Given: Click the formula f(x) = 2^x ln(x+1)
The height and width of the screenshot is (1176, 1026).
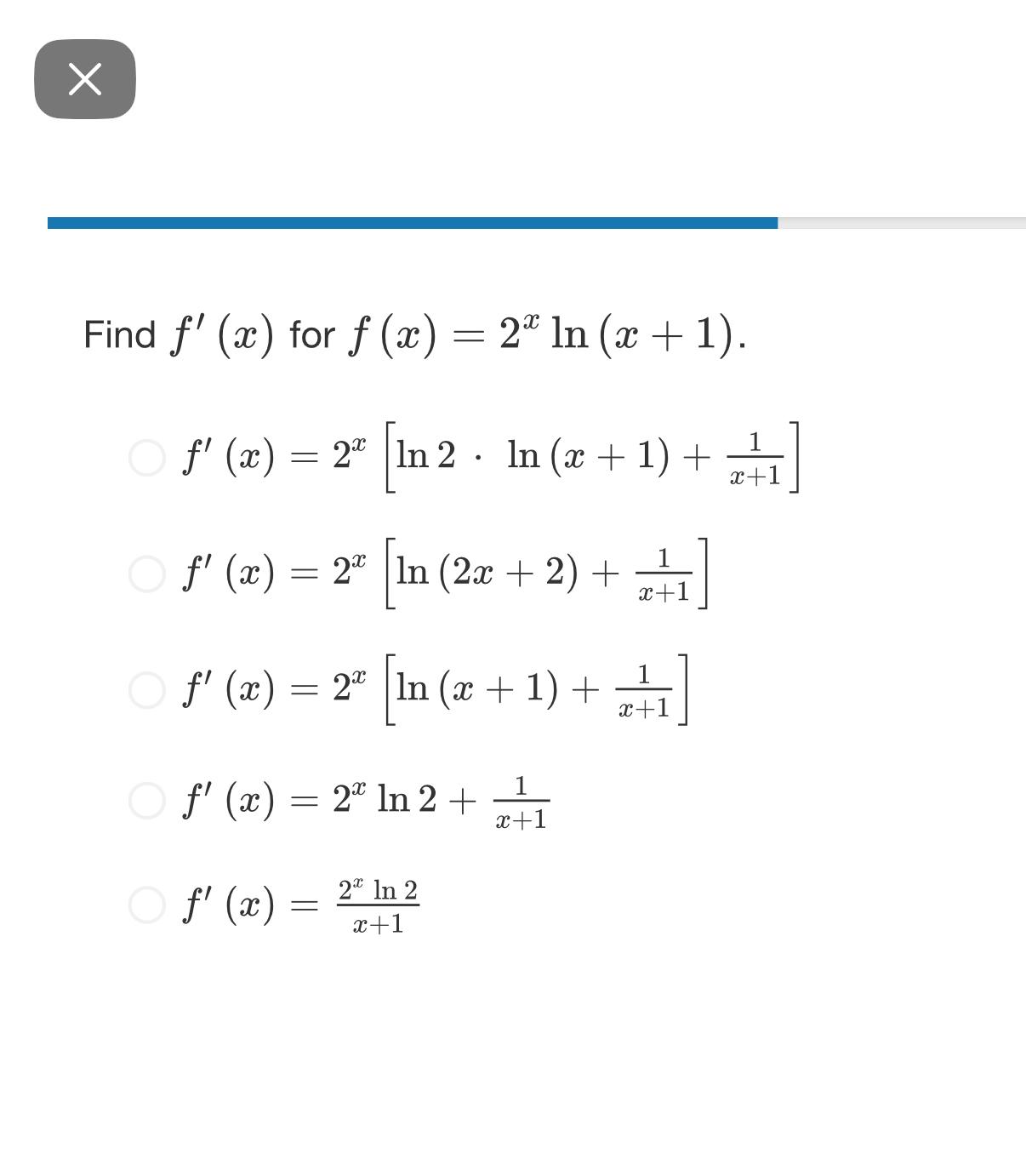Looking at the screenshot, I should (x=544, y=336).
